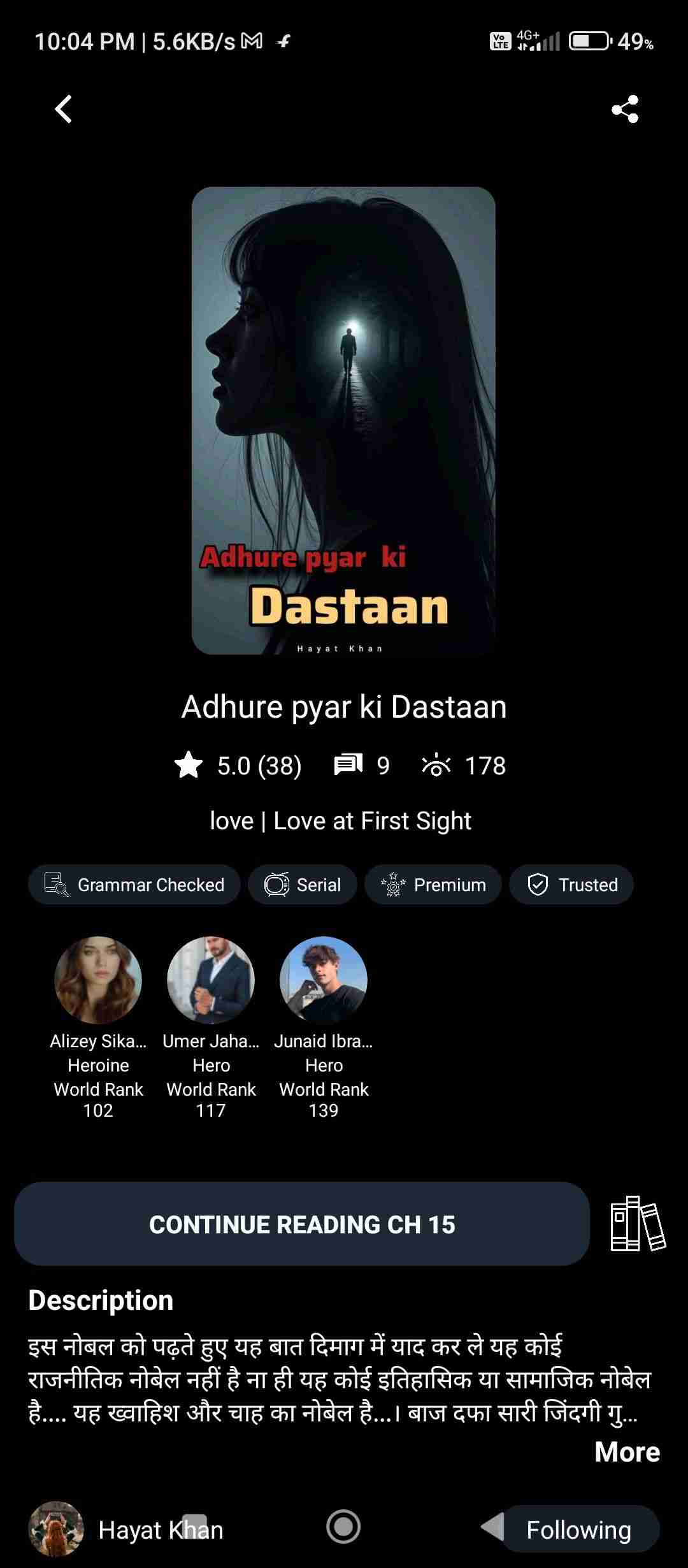Image resolution: width=688 pixels, height=1568 pixels.
Task: Open author Hayat Khan's profile
Action: point(127,1530)
